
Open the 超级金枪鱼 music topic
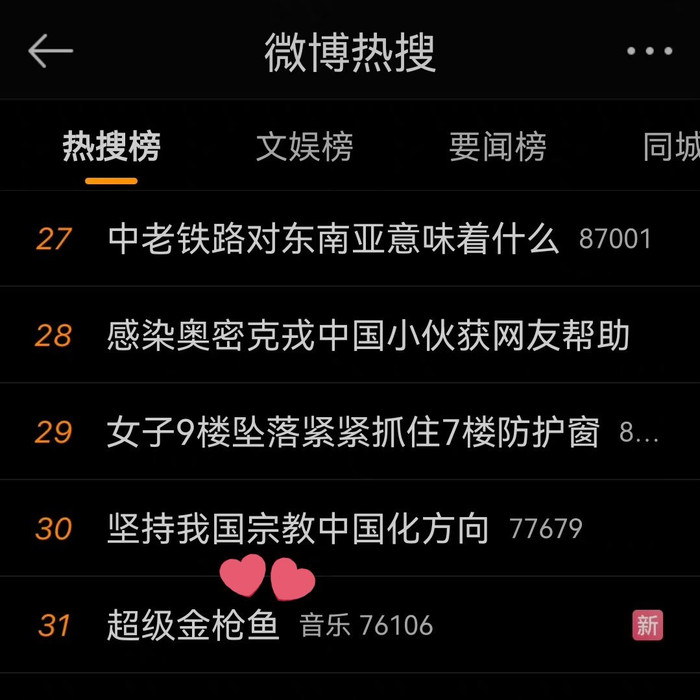tap(193, 626)
